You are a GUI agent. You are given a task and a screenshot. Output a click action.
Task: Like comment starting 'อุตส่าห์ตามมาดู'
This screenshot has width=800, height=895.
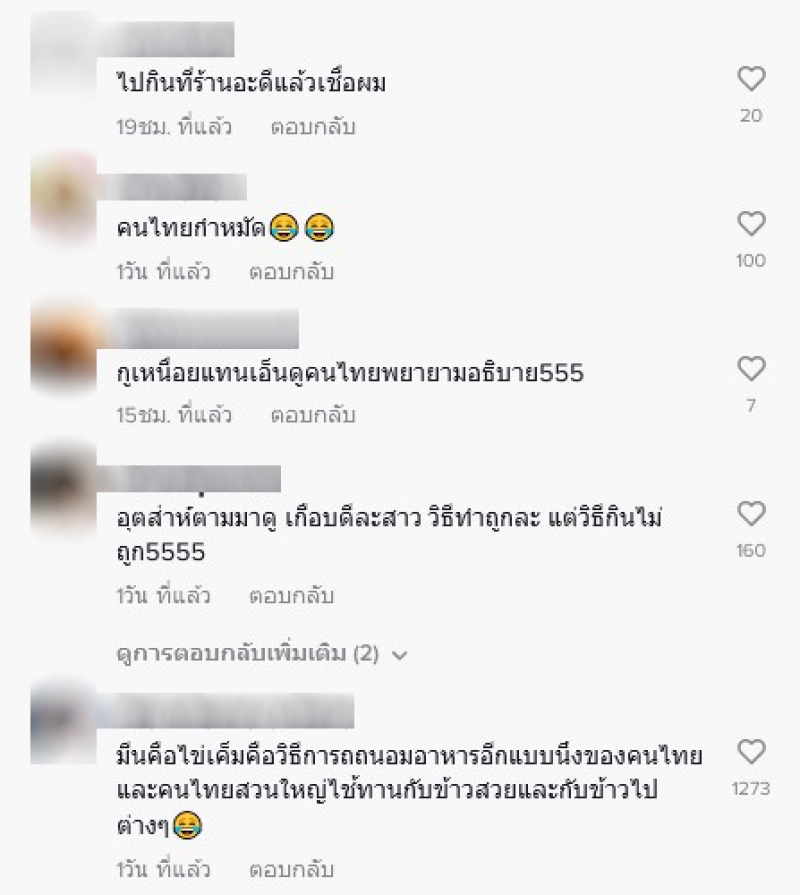[x=751, y=514]
